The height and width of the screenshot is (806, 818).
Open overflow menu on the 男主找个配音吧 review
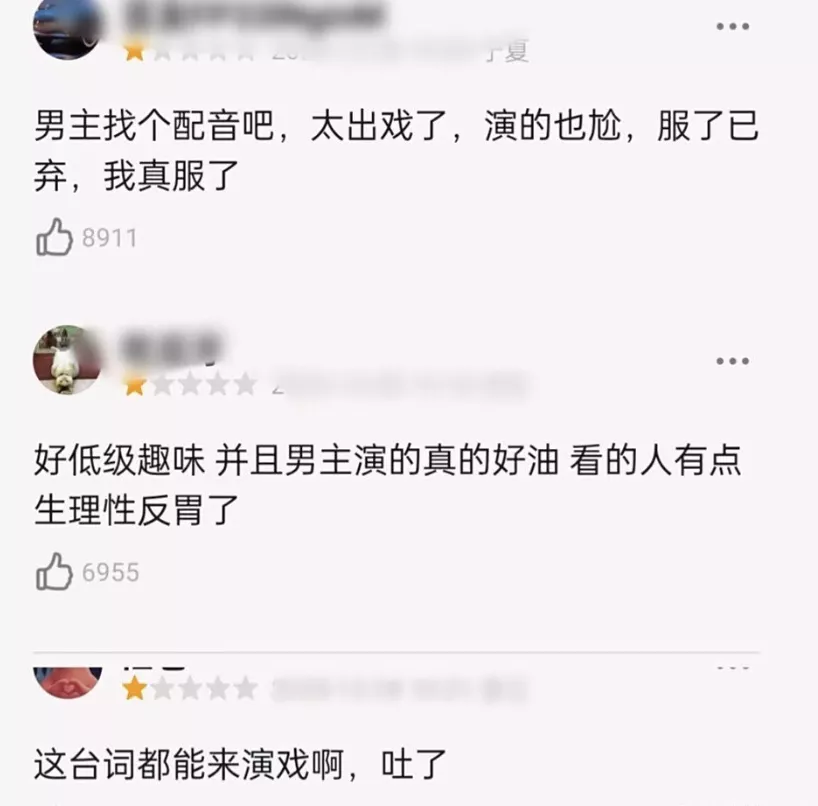click(732, 26)
